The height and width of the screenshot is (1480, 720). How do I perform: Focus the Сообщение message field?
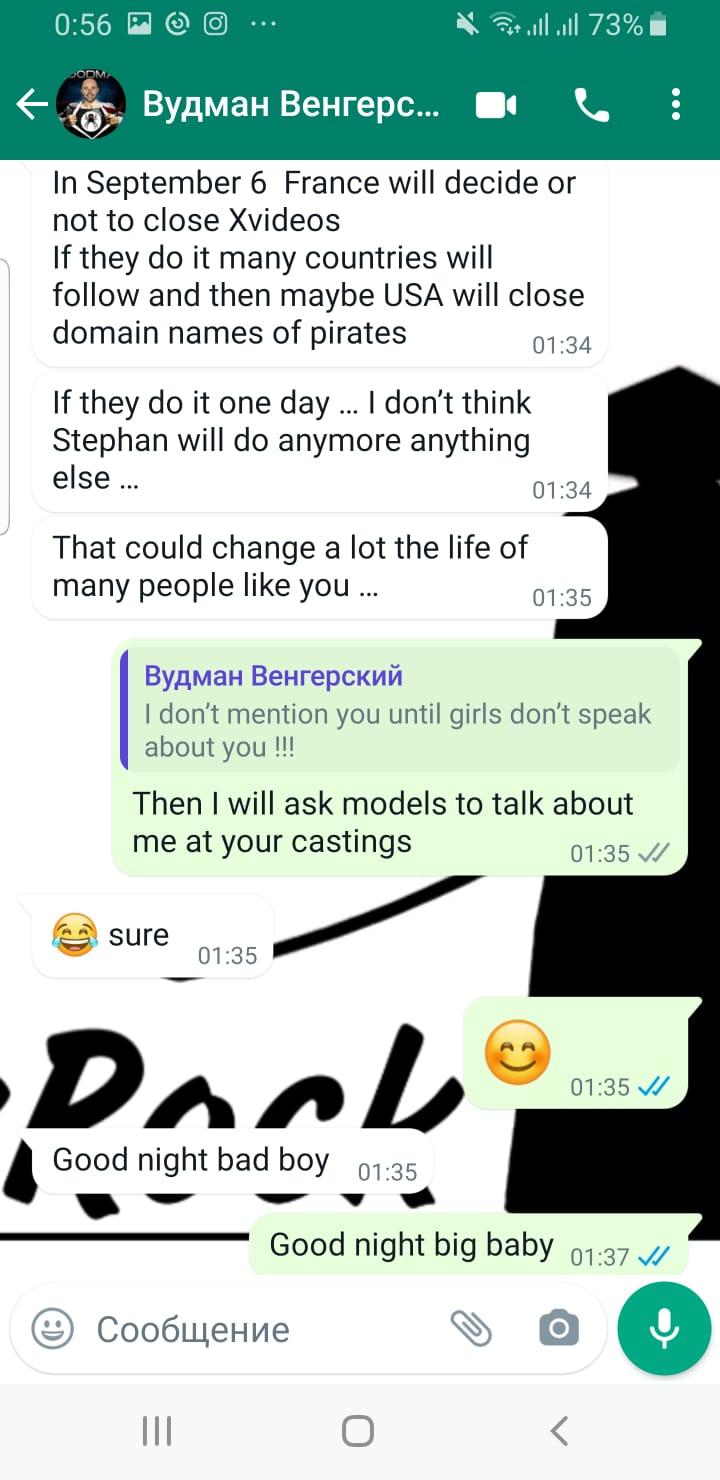[x=260, y=1329]
